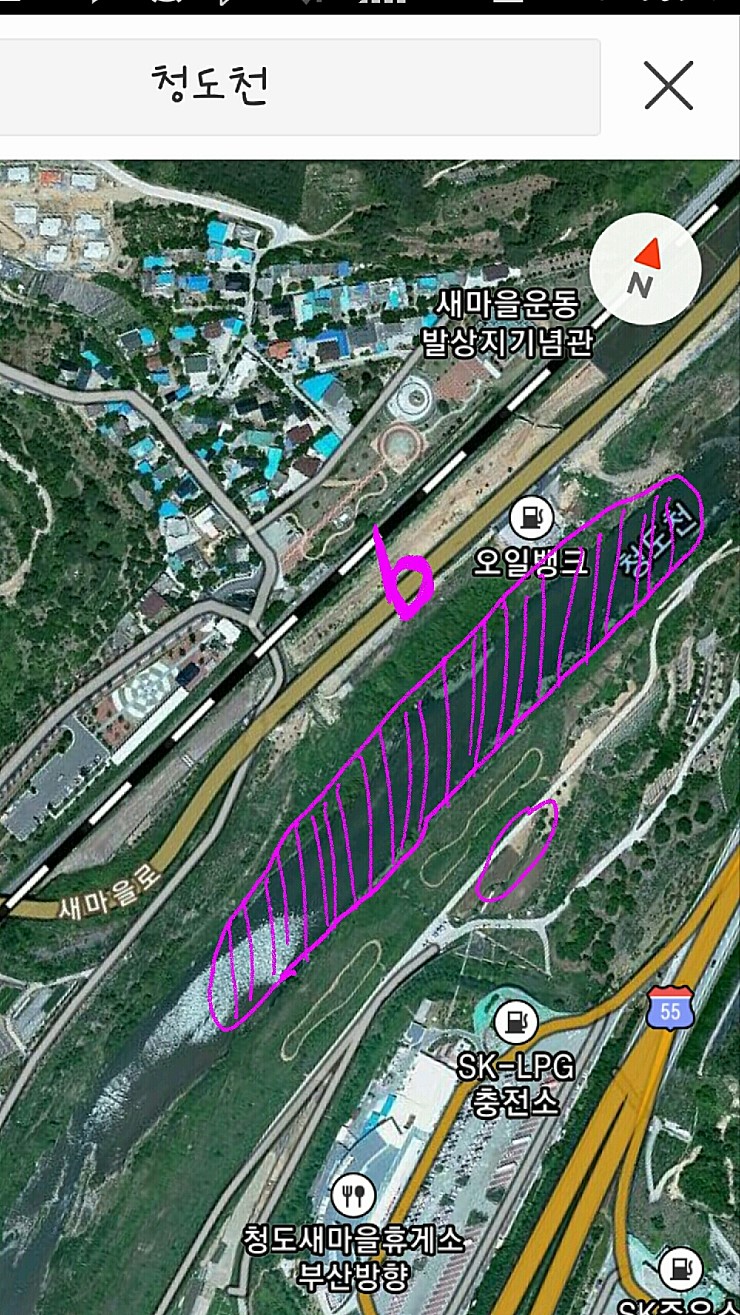Open the 오일뱅크 gas station marker
Viewport: 740px width, 1315px height.
pyautogui.click(x=531, y=518)
